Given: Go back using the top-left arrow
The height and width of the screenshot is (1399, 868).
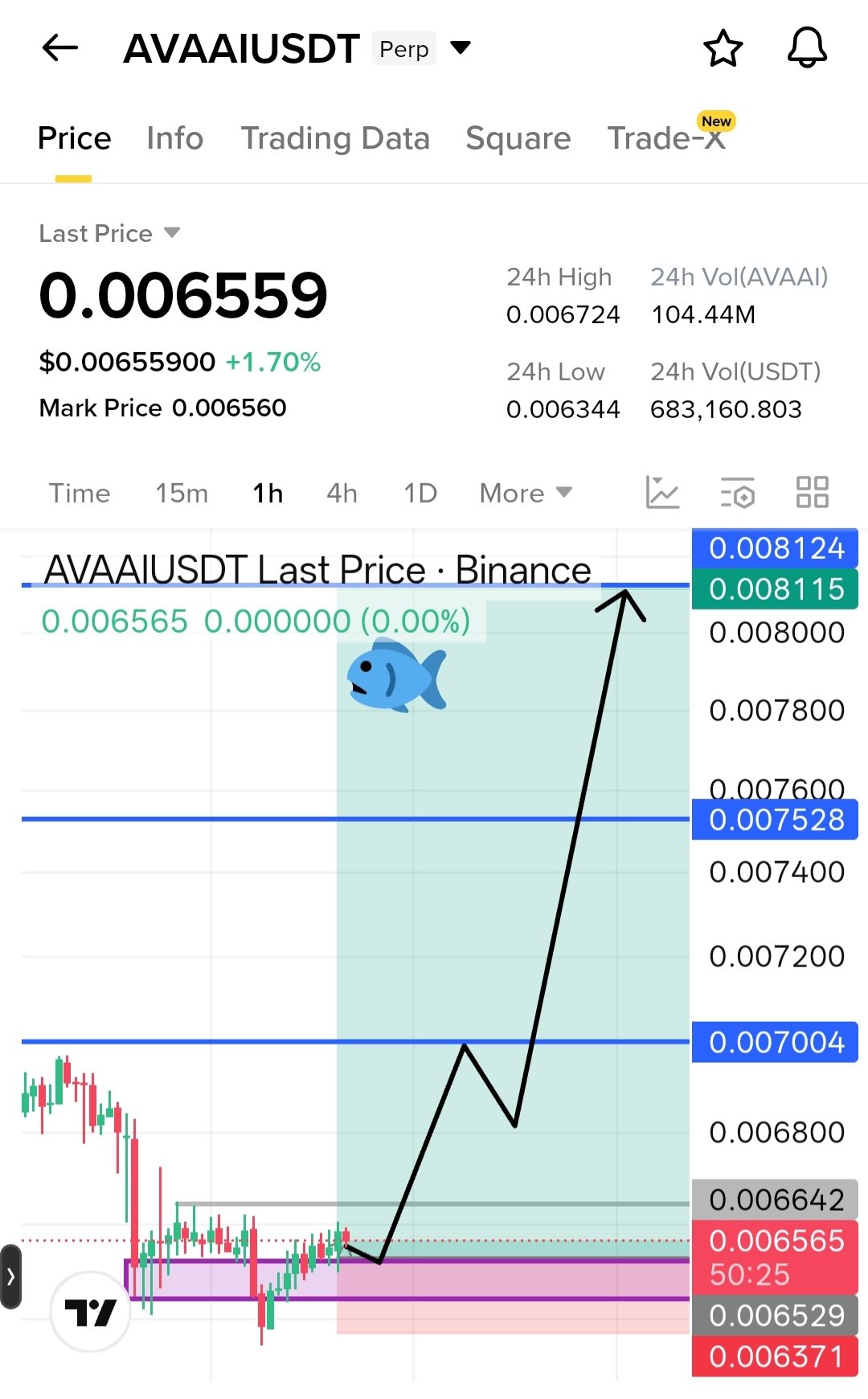Looking at the screenshot, I should (x=60, y=48).
